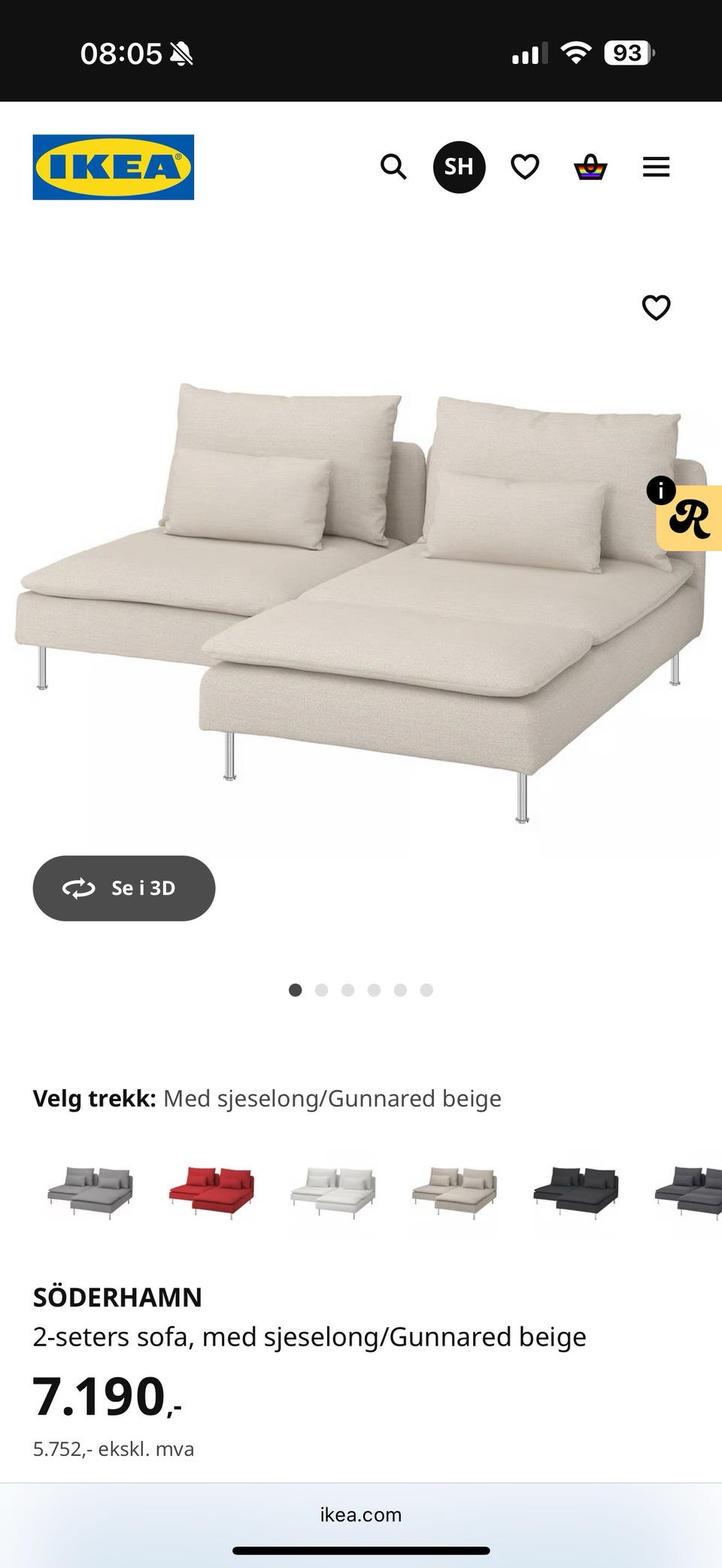Click the rotating arrows icon in Se i 3D
Image resolution: width=722 pixels, height=1568 pixels.
click(x=79, y=888)
